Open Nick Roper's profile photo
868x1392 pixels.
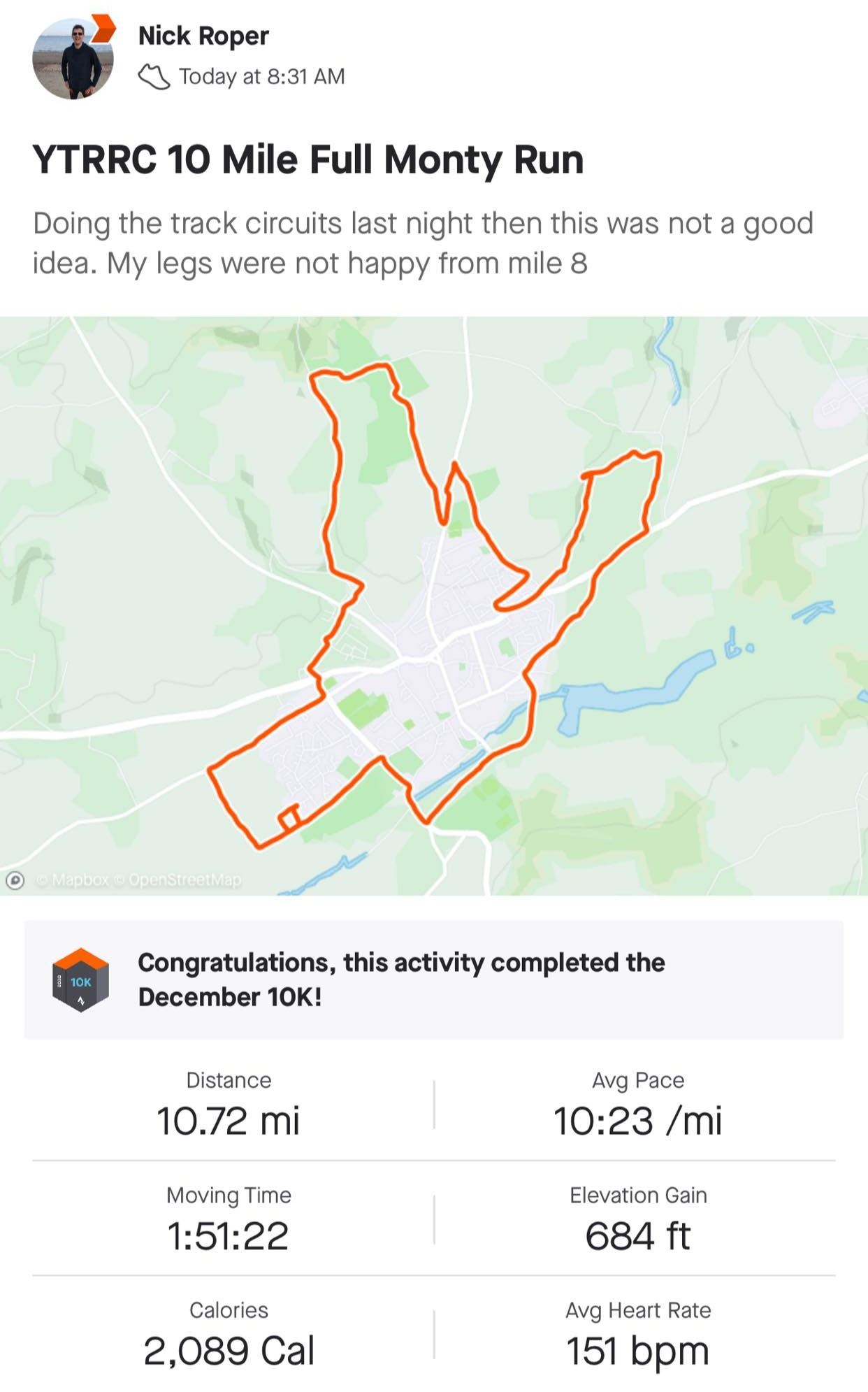click(73, 59)
